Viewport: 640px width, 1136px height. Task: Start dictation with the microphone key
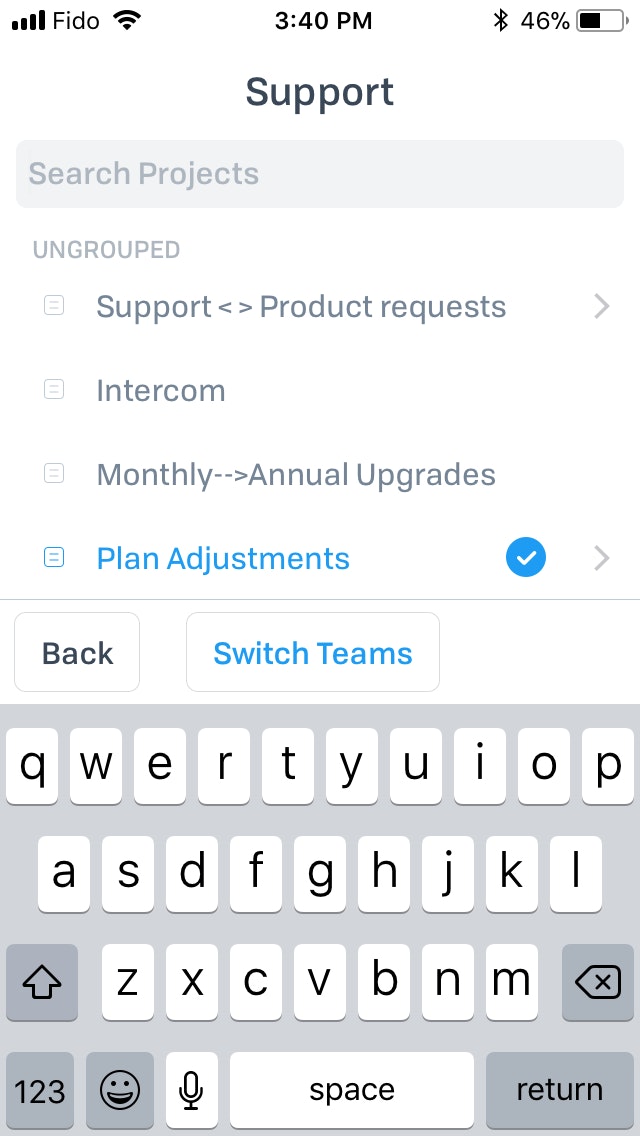191,1090
